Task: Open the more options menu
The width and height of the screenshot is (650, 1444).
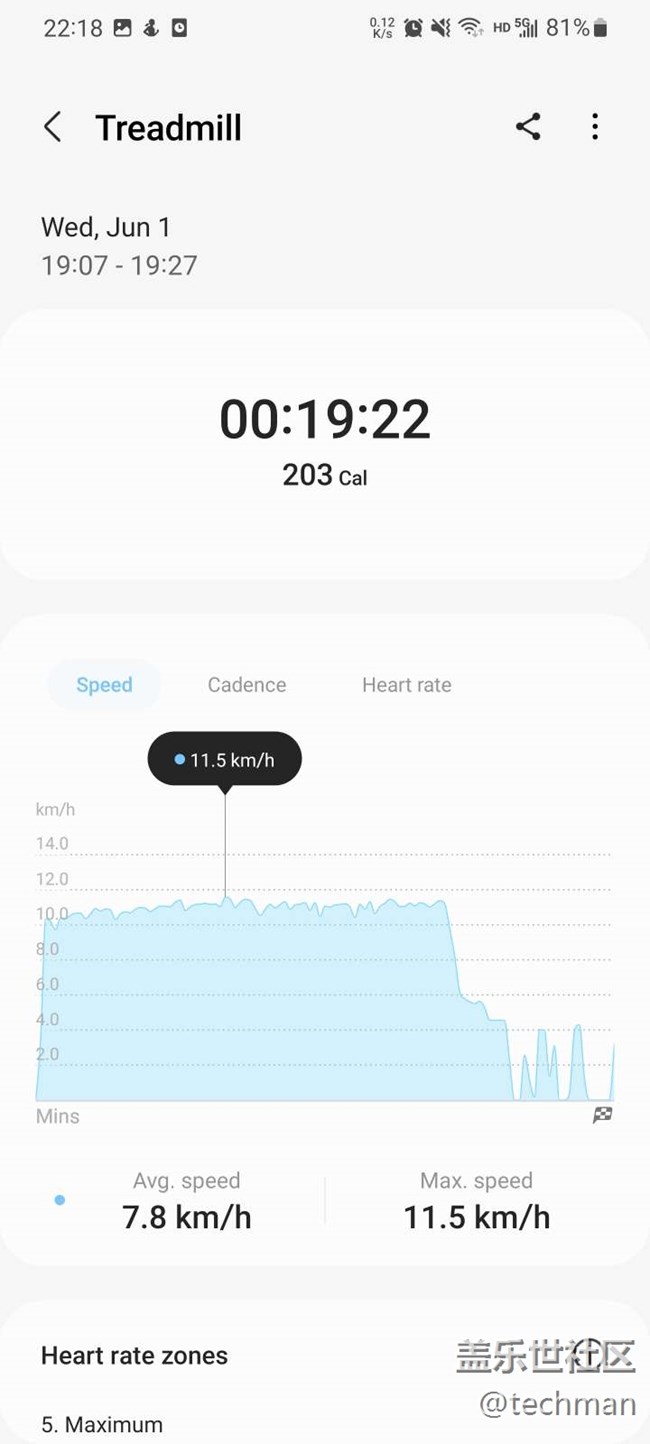Action: pyautogui.click(x=595, y=127)
